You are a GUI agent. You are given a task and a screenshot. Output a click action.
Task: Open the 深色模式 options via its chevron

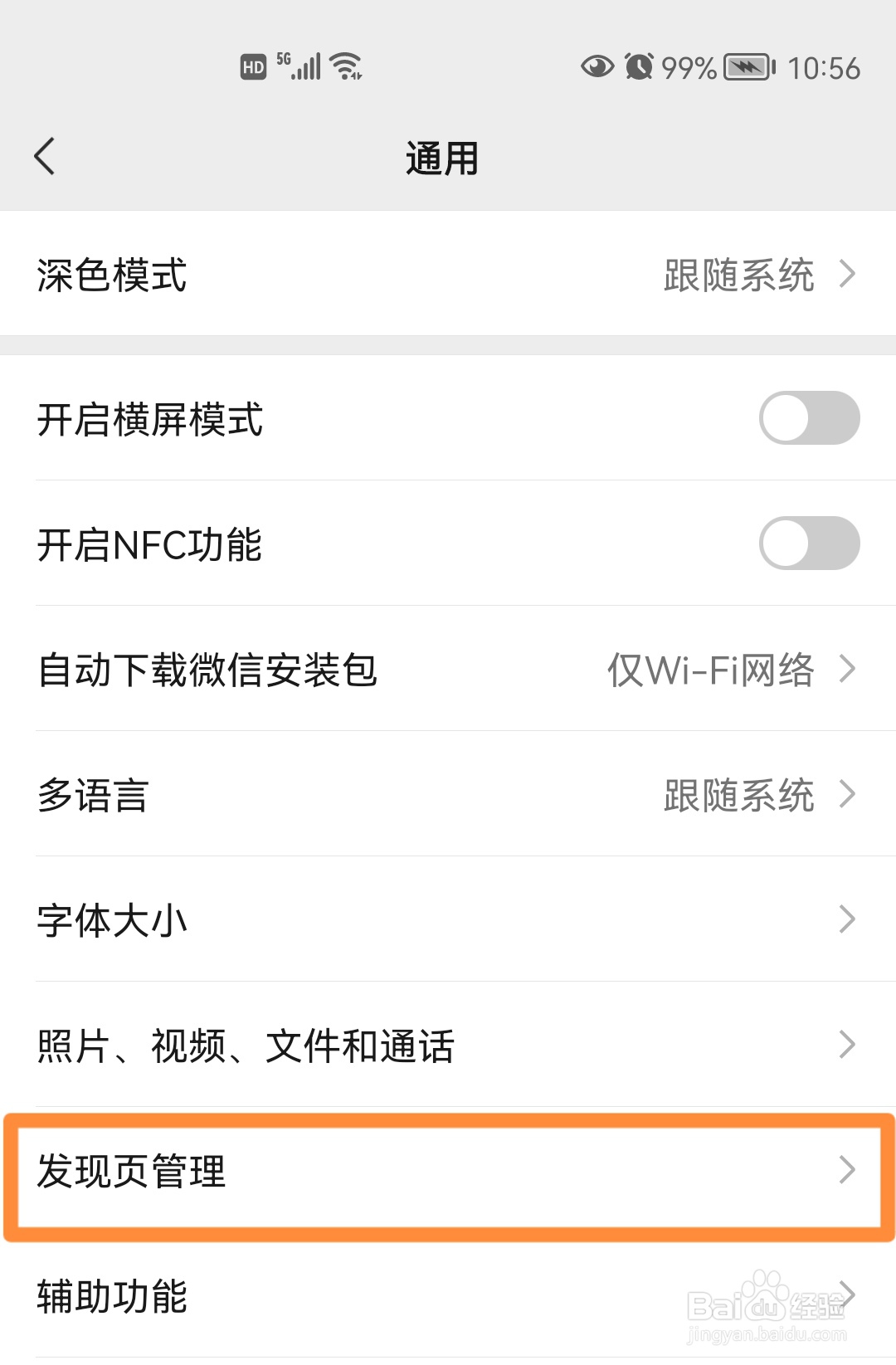(847, 274)
